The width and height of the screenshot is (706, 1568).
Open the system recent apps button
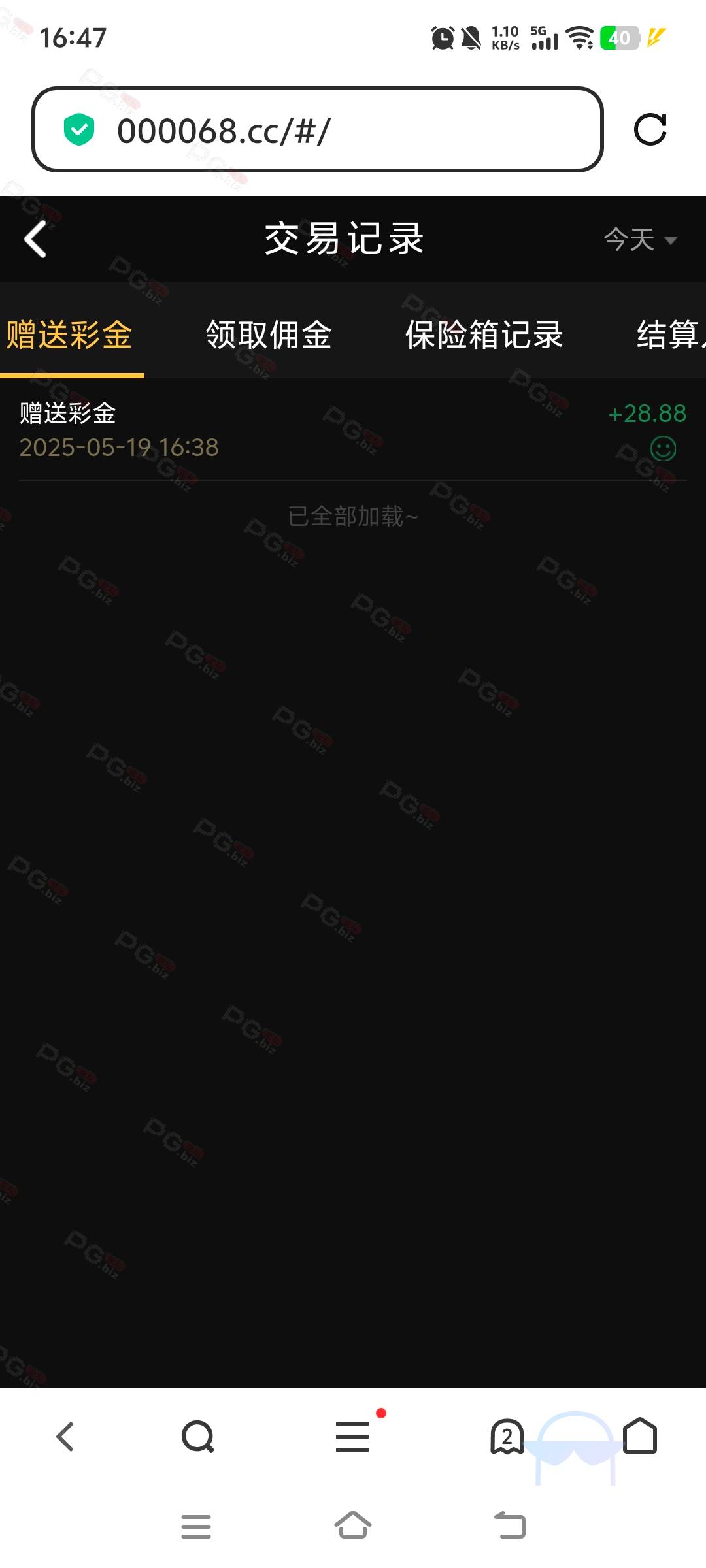tap(196, 1526)
